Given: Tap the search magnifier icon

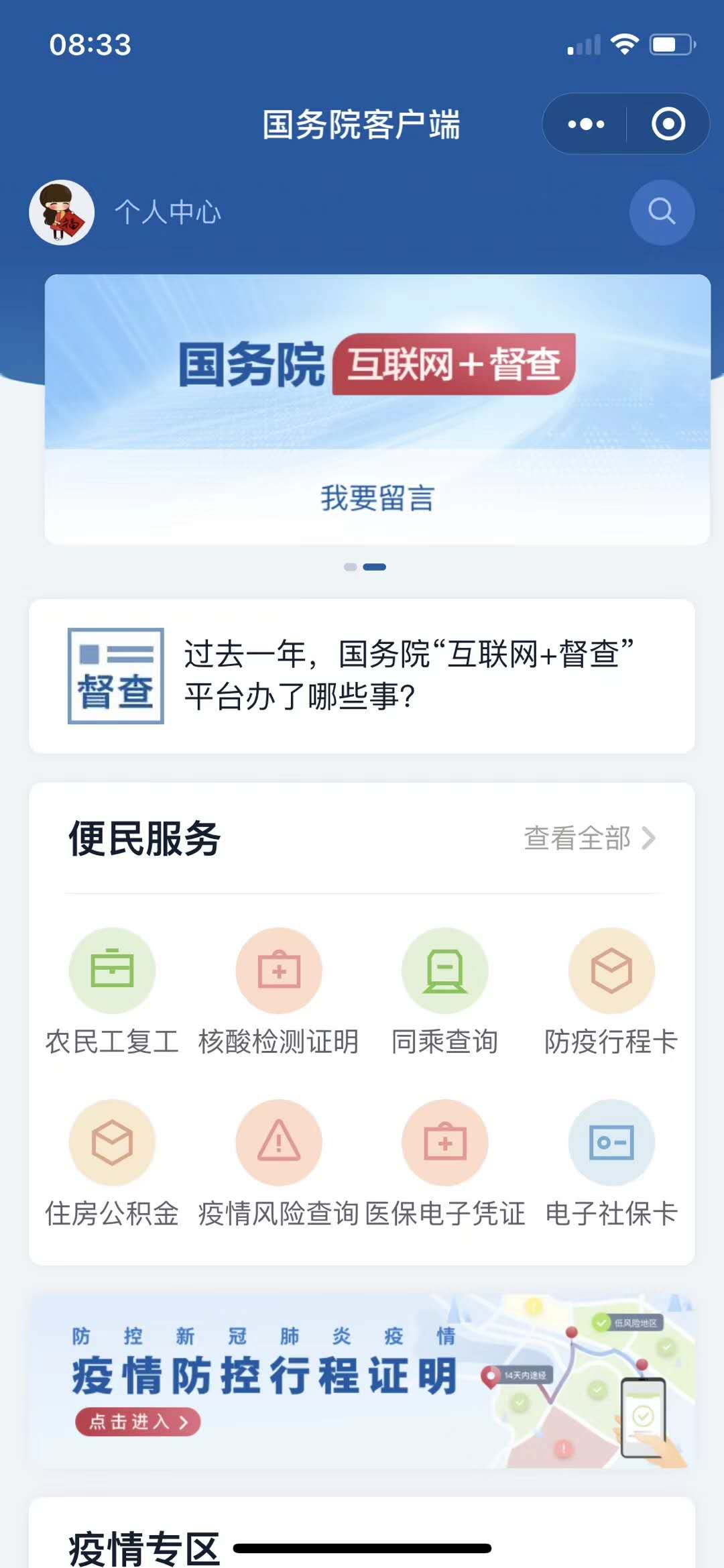Looking at the screenshot, I should (x=662, y=212).
